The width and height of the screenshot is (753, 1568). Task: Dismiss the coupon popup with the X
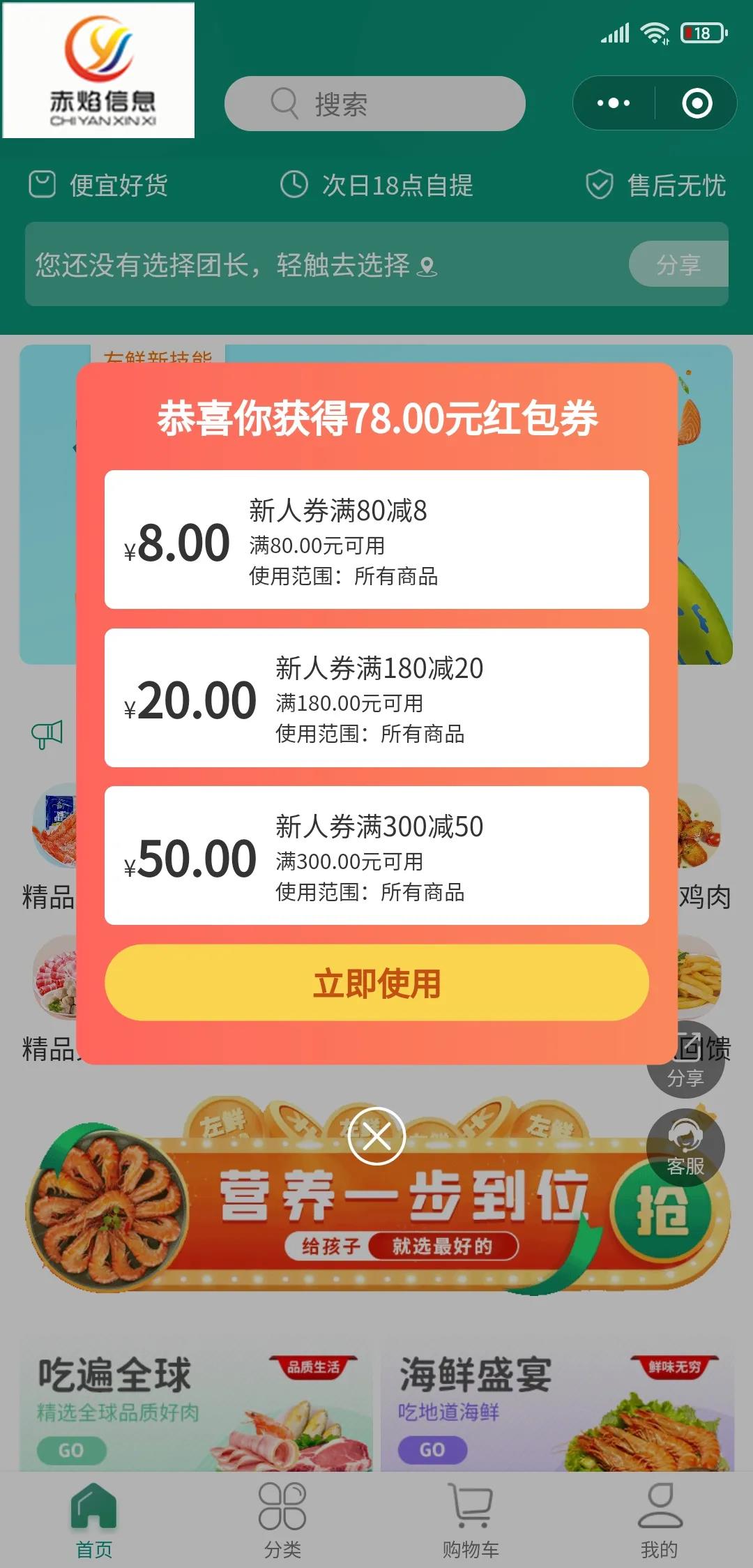point(376,1136)
